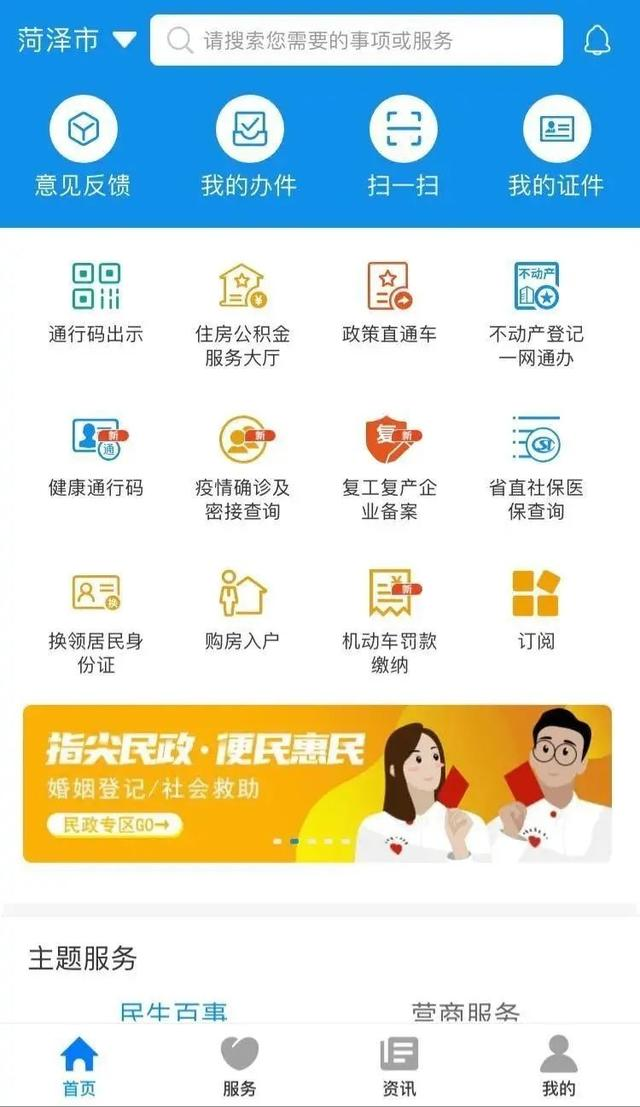640x1107 pixels.
Task: Open the 菏泽市 city selector dropdown
Action: pos(76,40)
